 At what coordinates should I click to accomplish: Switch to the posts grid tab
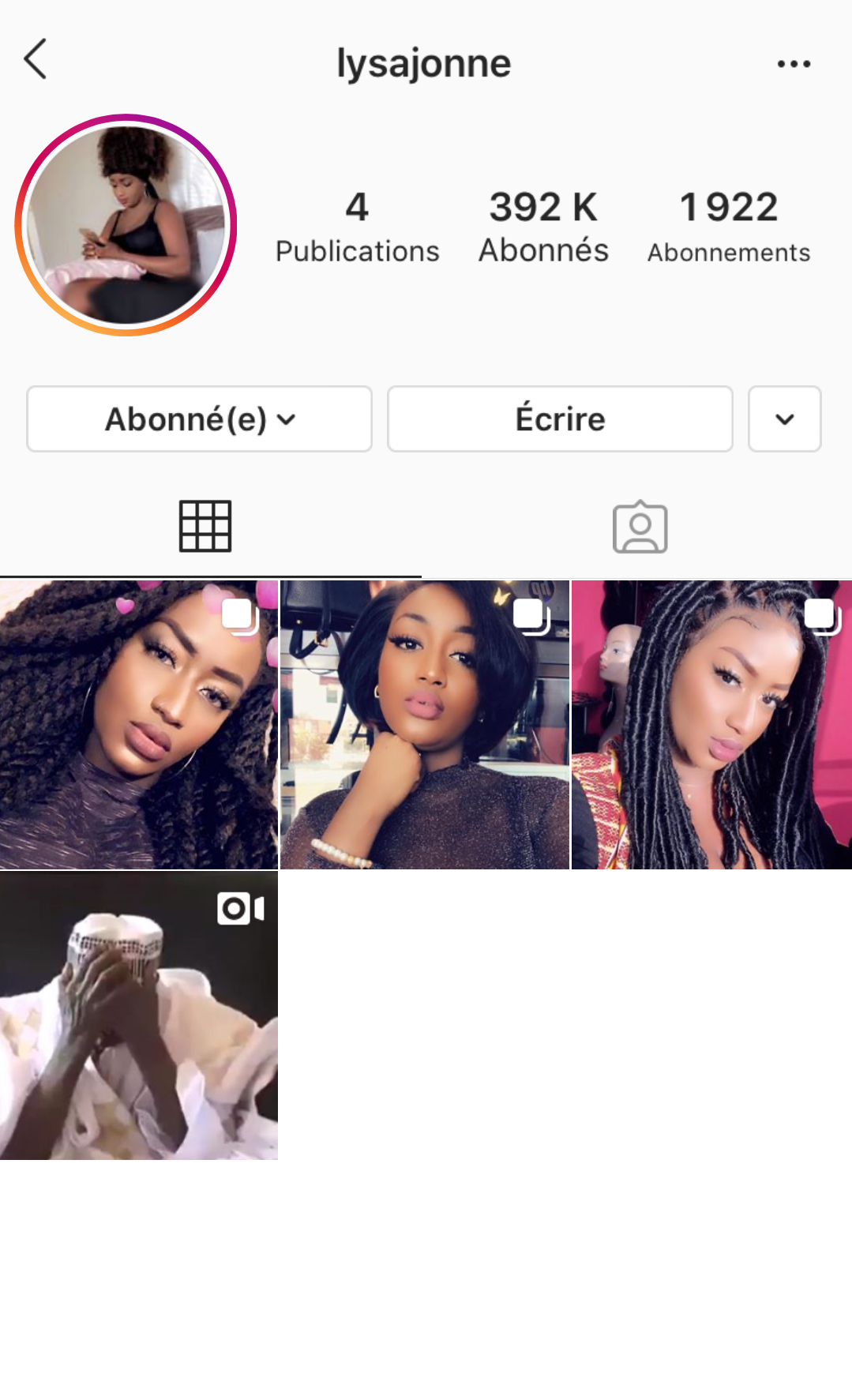coord(205,526)
